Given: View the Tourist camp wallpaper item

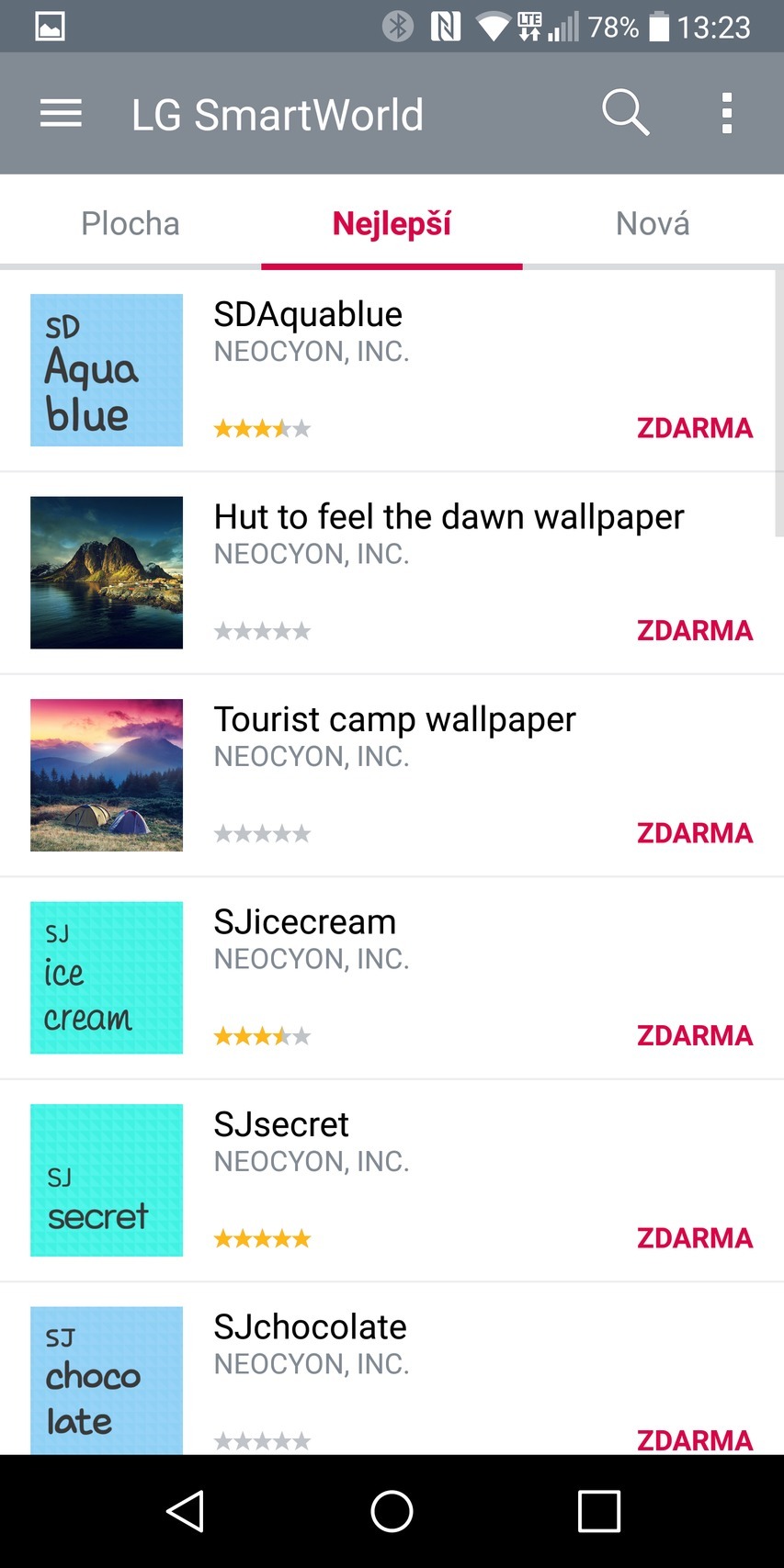Looking at the screenshot, I should (392, 775).
